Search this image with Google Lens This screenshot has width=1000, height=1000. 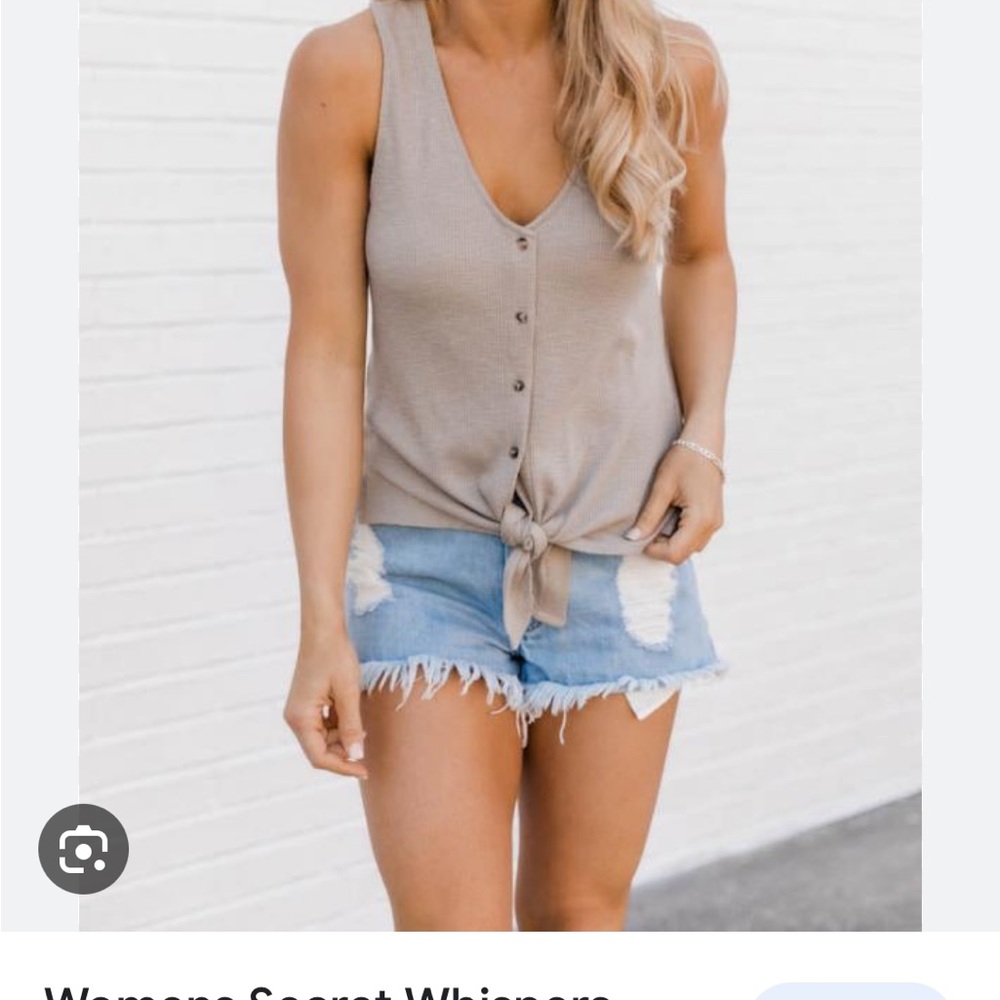[x=83, y=849]
